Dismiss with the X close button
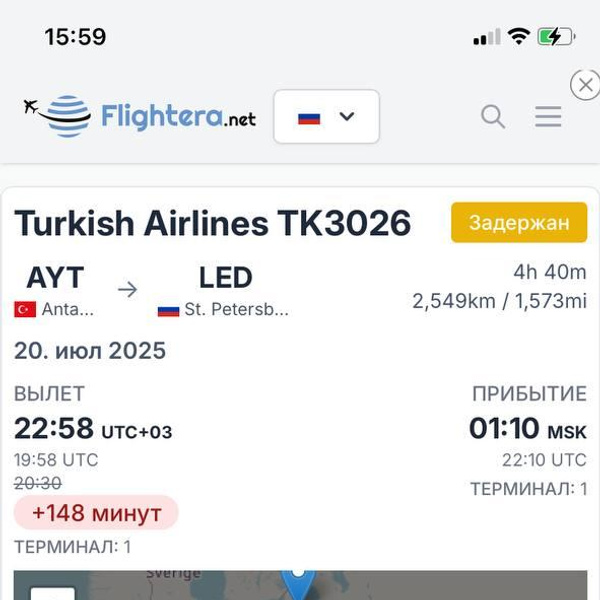The height and width of the screenshot is (600, 600). pos(585,85)
